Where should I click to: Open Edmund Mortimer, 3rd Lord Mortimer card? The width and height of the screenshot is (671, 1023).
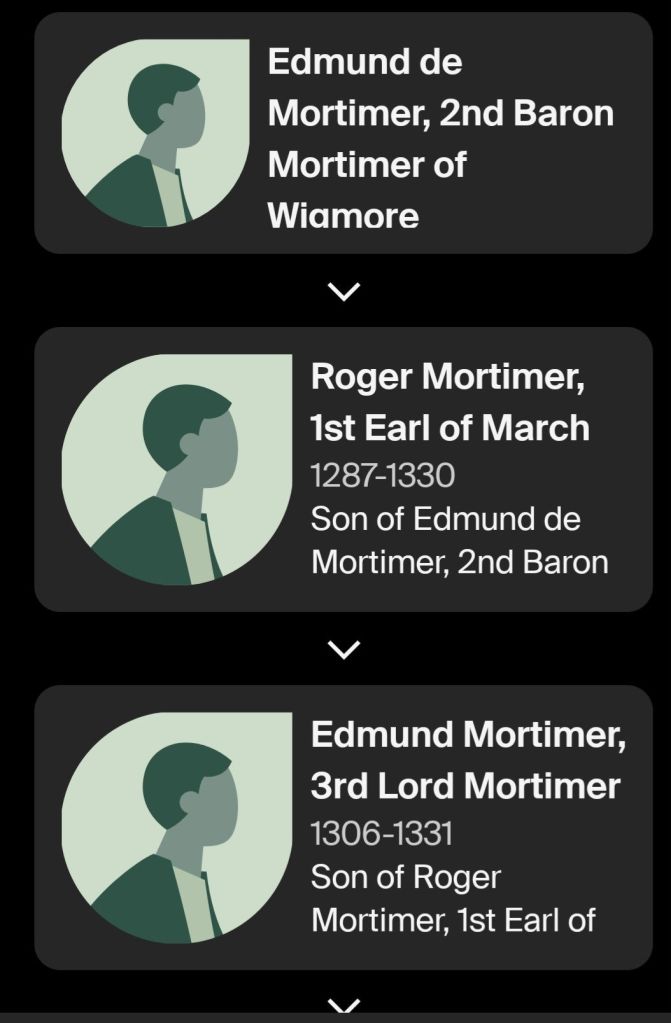(343, 827)
